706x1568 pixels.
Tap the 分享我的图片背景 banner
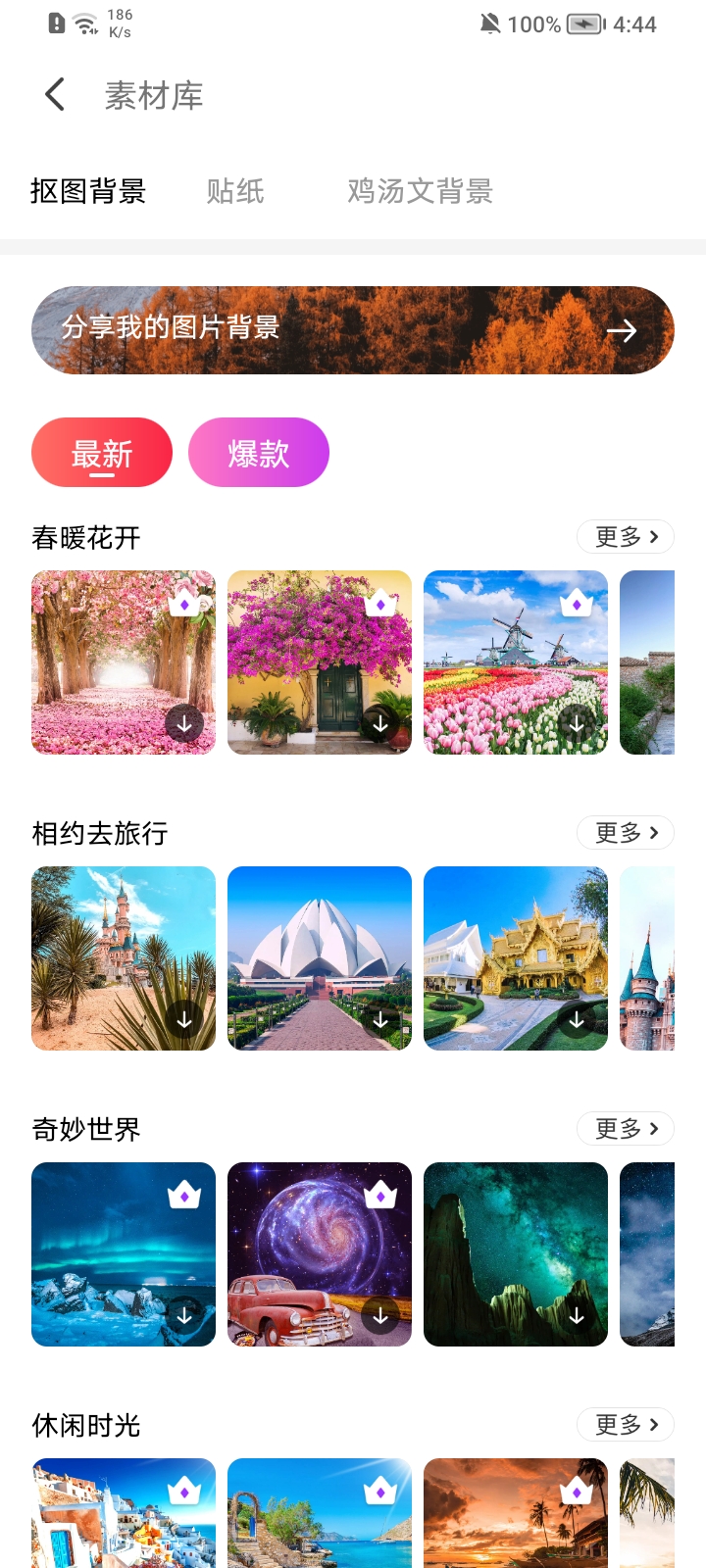[353, 330]
